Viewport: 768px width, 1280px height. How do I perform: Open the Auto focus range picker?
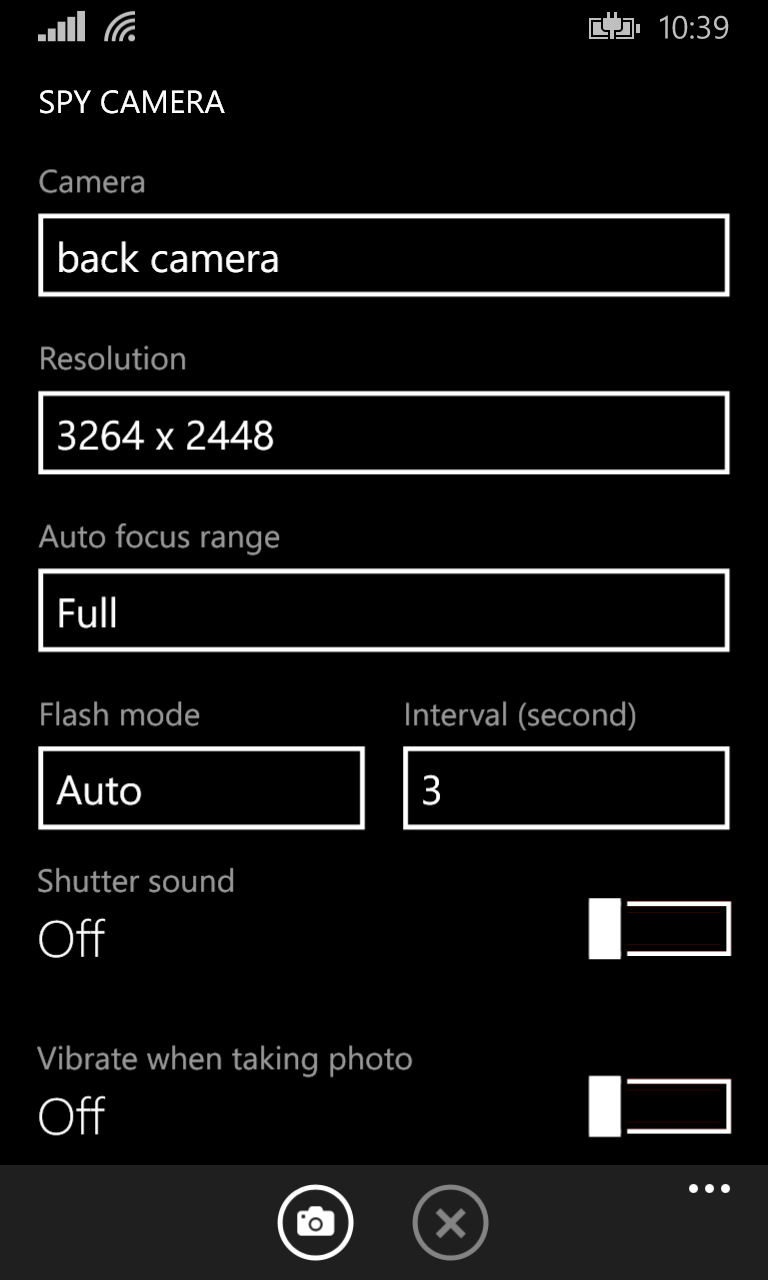coord(384,611)
